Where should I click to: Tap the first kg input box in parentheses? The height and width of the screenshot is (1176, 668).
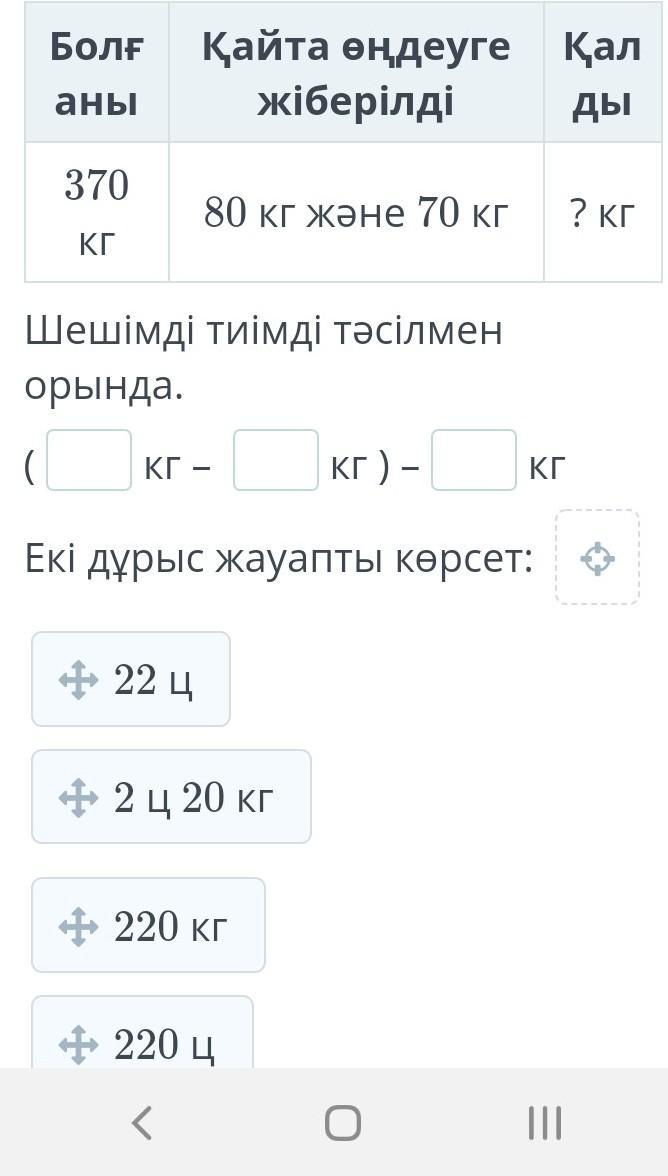[89, 460]
